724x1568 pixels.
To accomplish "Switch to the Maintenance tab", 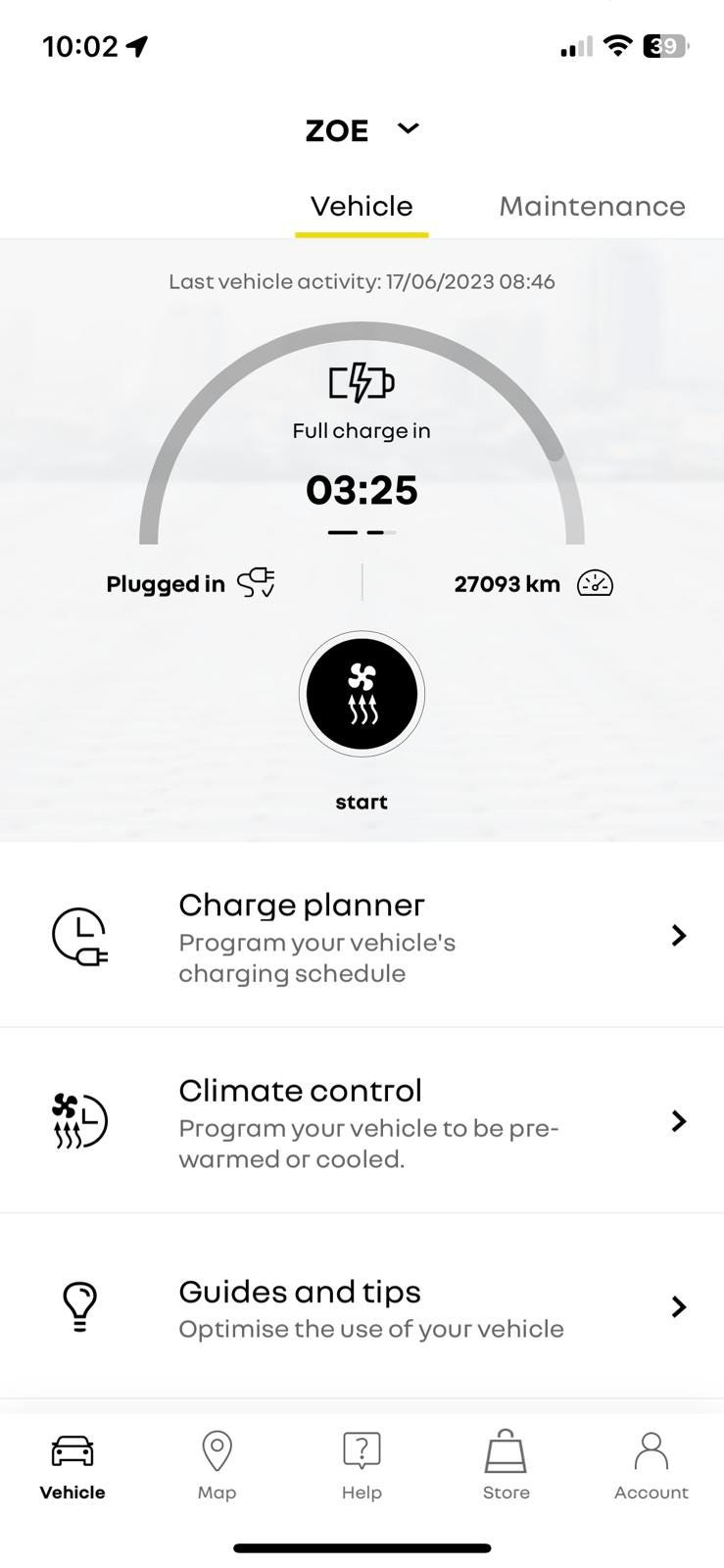I will pyautogui.click(x=592, y=206).
